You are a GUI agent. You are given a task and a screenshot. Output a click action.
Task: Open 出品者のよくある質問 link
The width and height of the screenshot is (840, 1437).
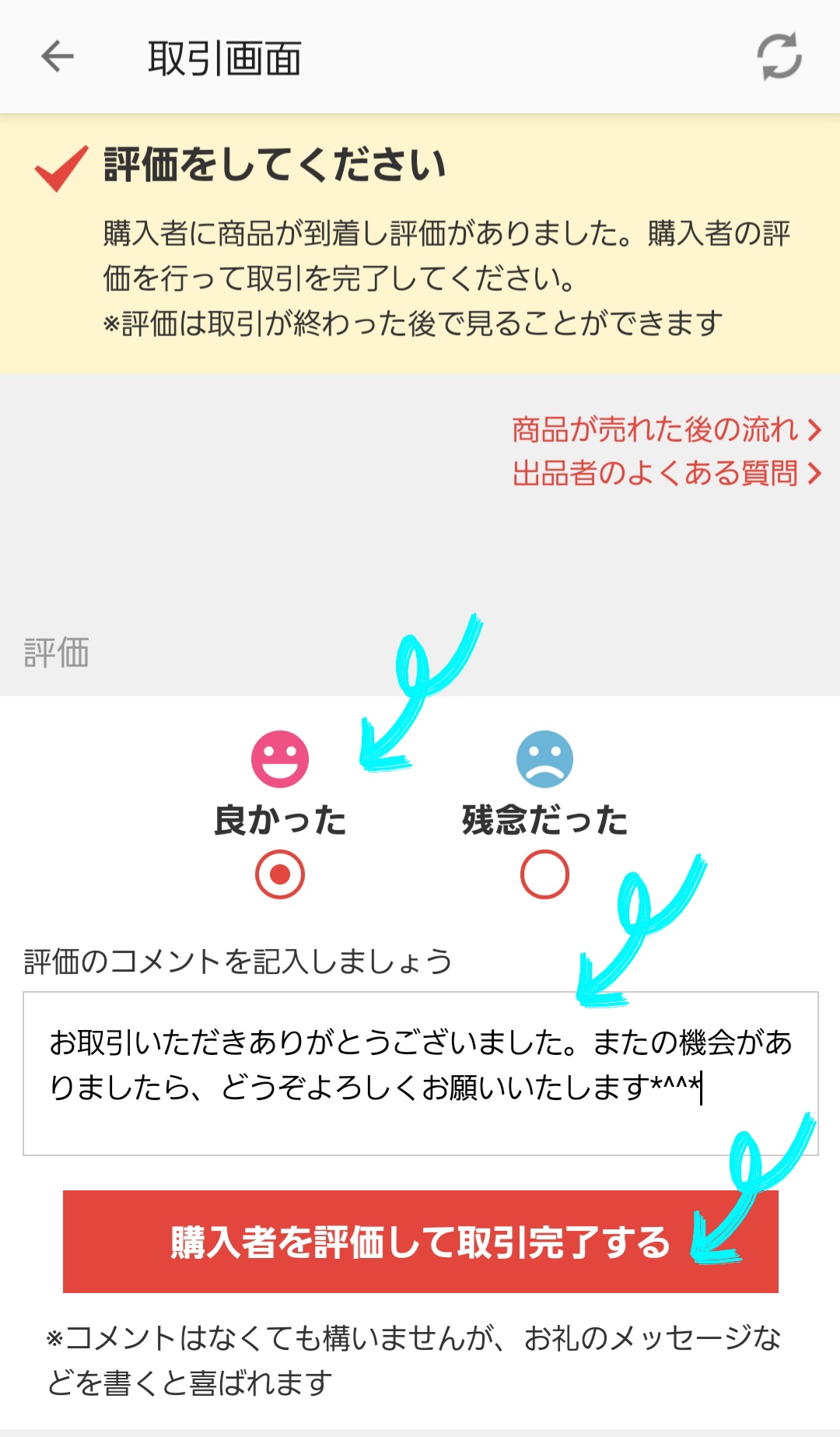666,473
